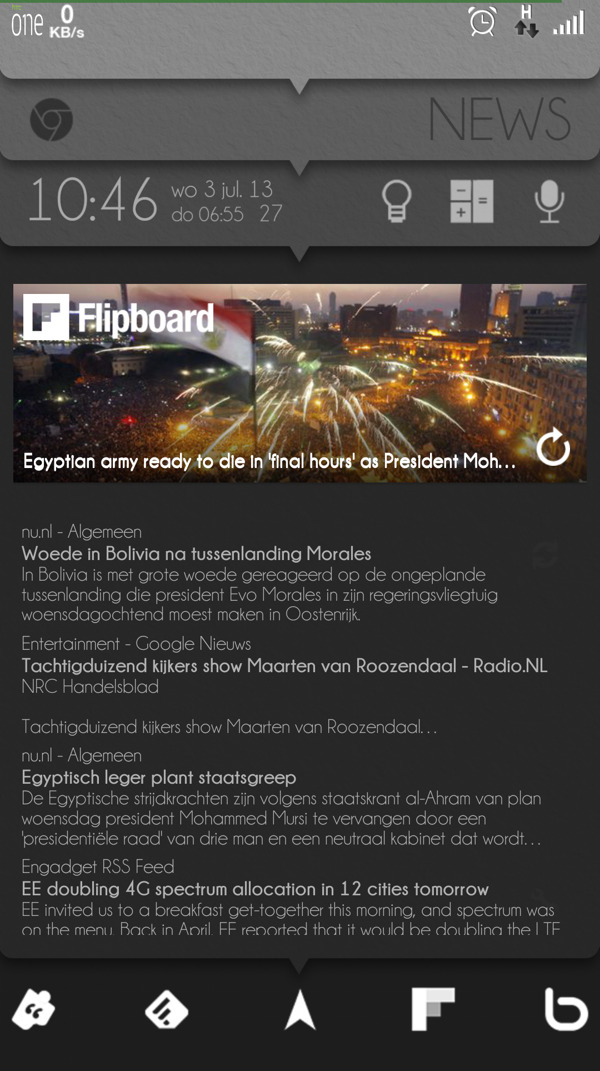Open the Bing app in the dock
Screen dimensions: 600x1071
click(x=566, y=1009)
